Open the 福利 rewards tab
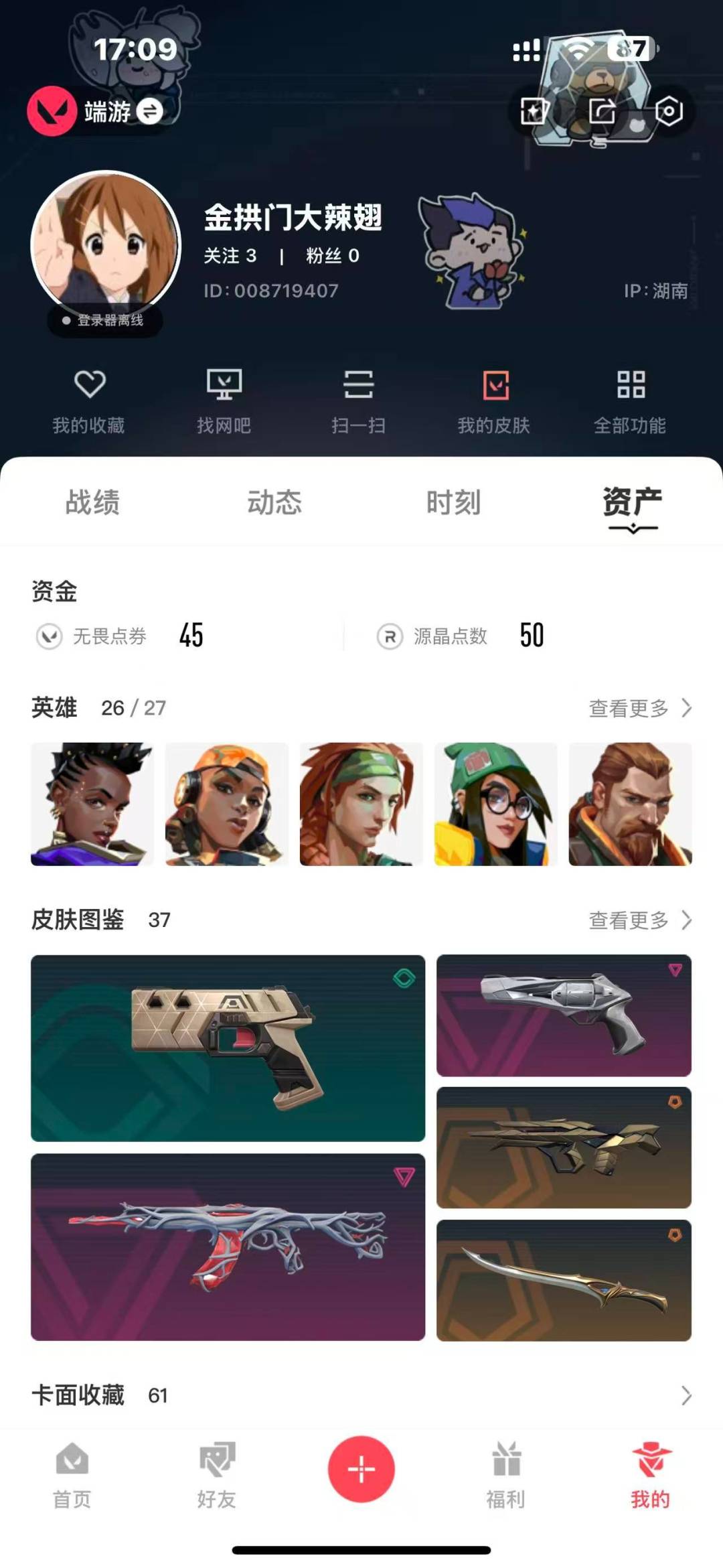The width and height of the screenshot is (723, 1568). pos(506,1475)
